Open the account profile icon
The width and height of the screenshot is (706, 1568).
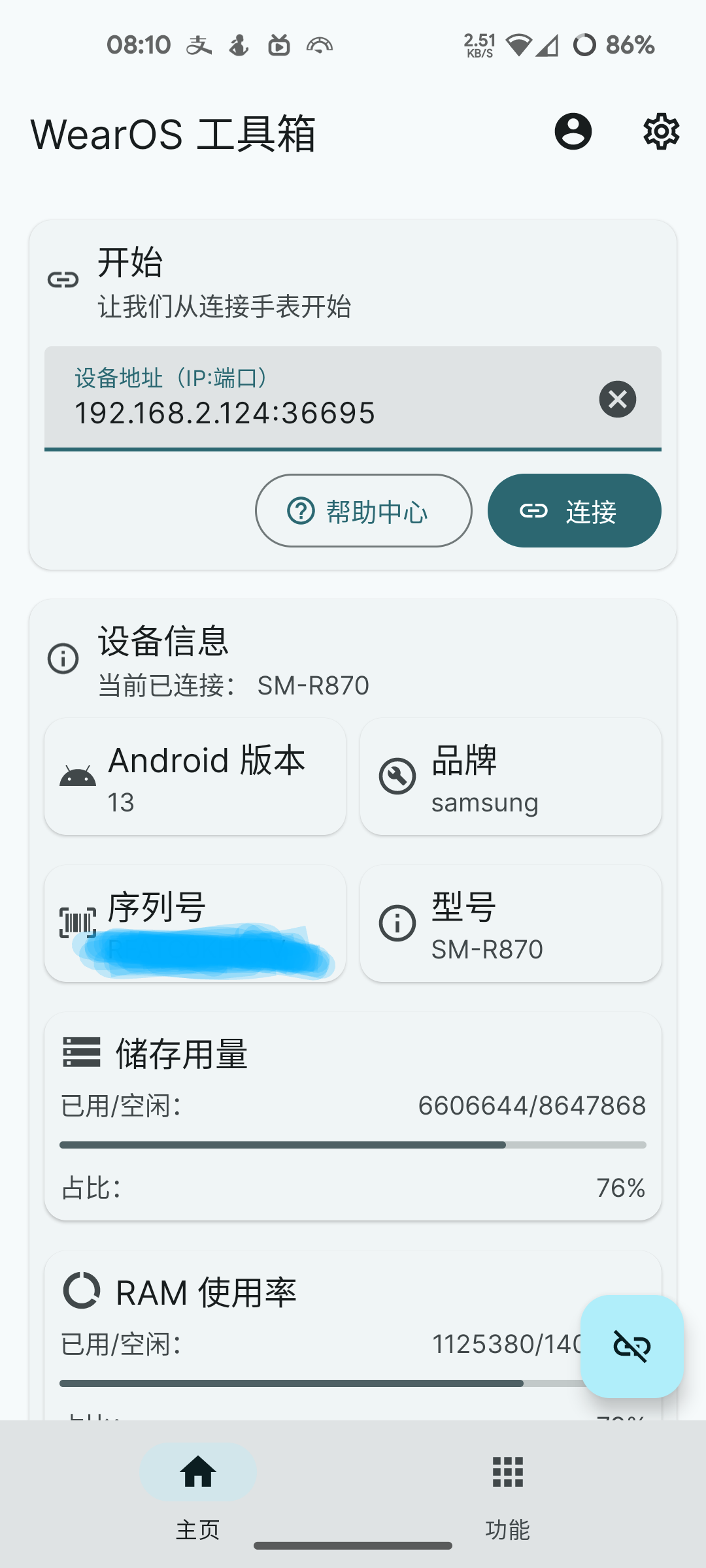[573, 131]
